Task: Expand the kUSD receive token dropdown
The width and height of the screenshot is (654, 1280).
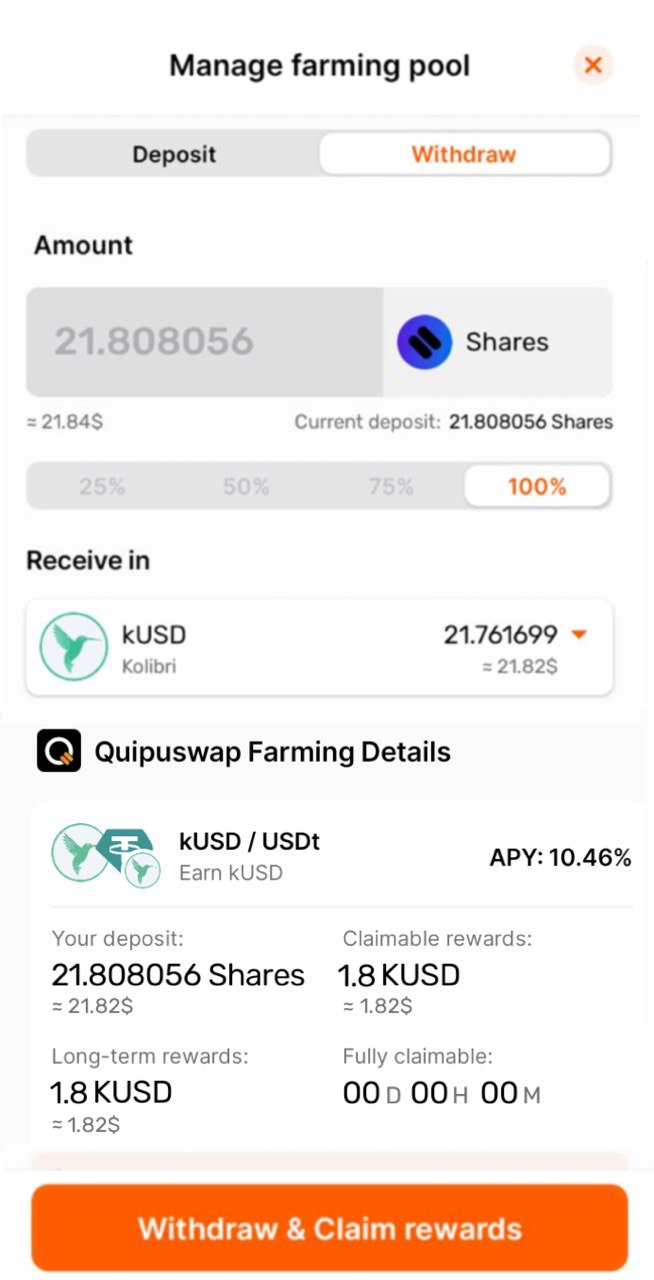Action: pyautogui.click(x=578, y=634)
